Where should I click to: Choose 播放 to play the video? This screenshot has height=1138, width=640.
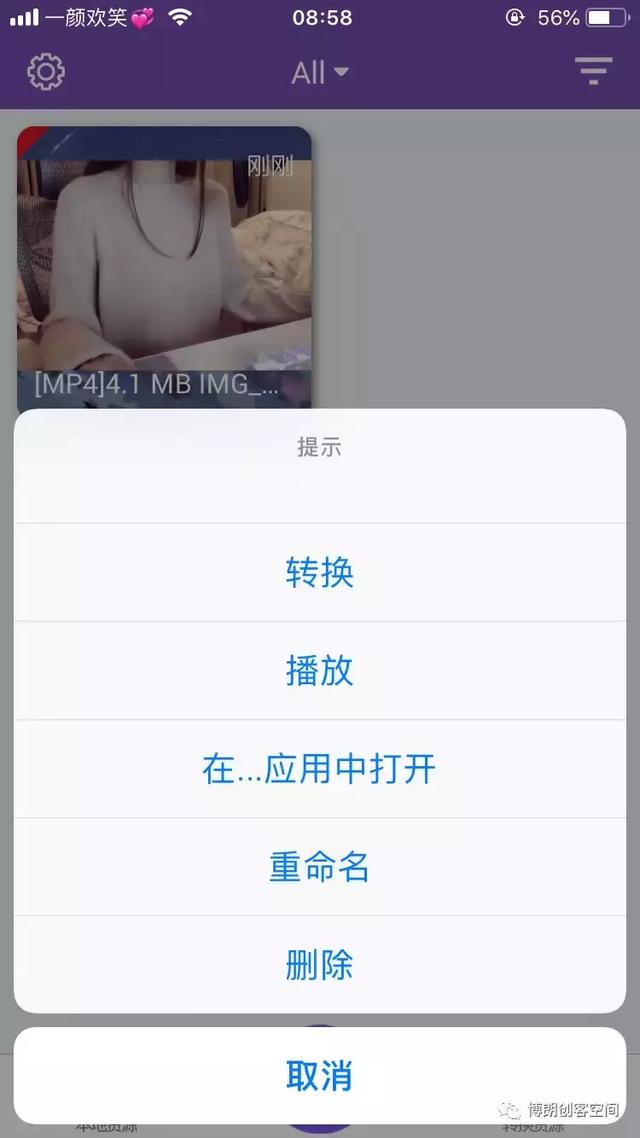pyautogui.click(x=319, y=671)
